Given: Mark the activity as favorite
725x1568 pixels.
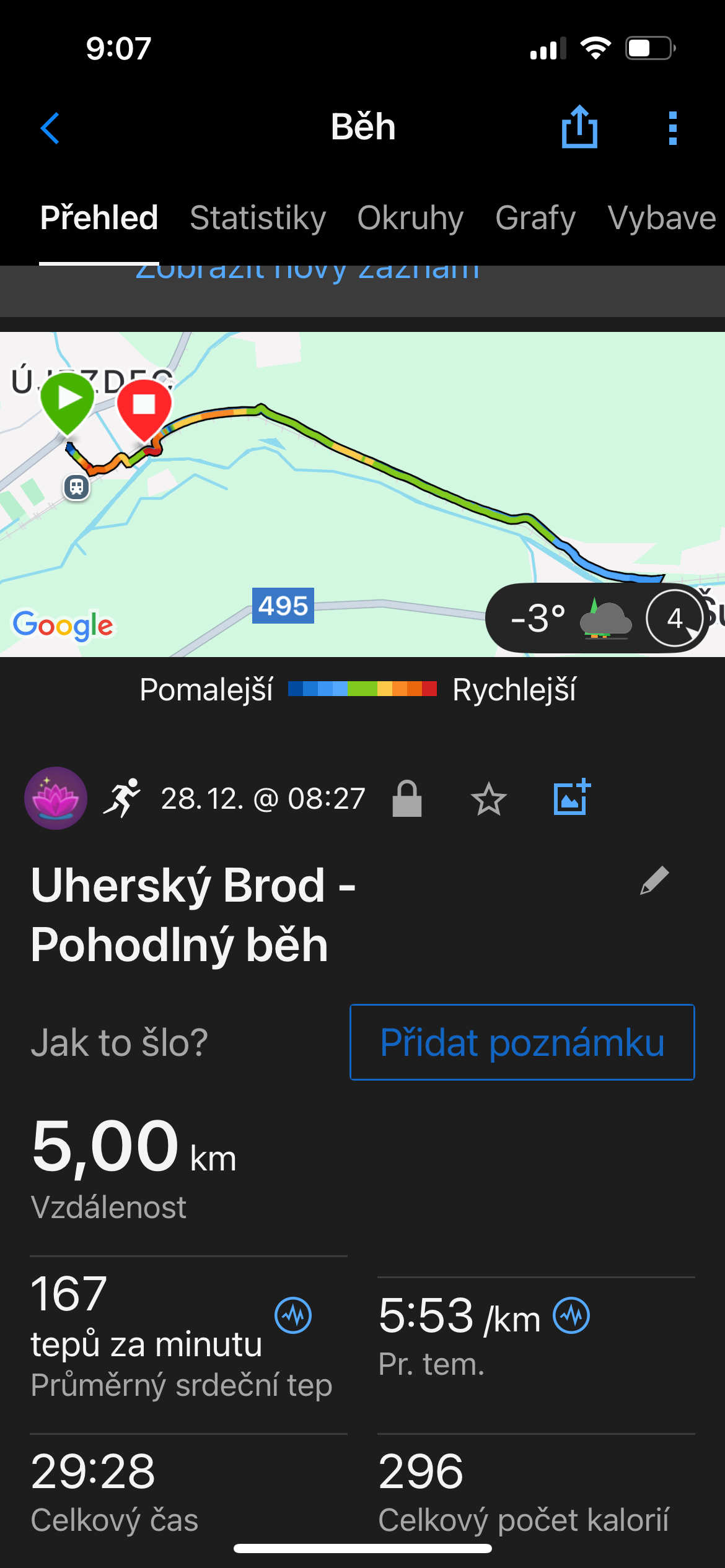Looking at the screenshot, I should click(489, 799).
